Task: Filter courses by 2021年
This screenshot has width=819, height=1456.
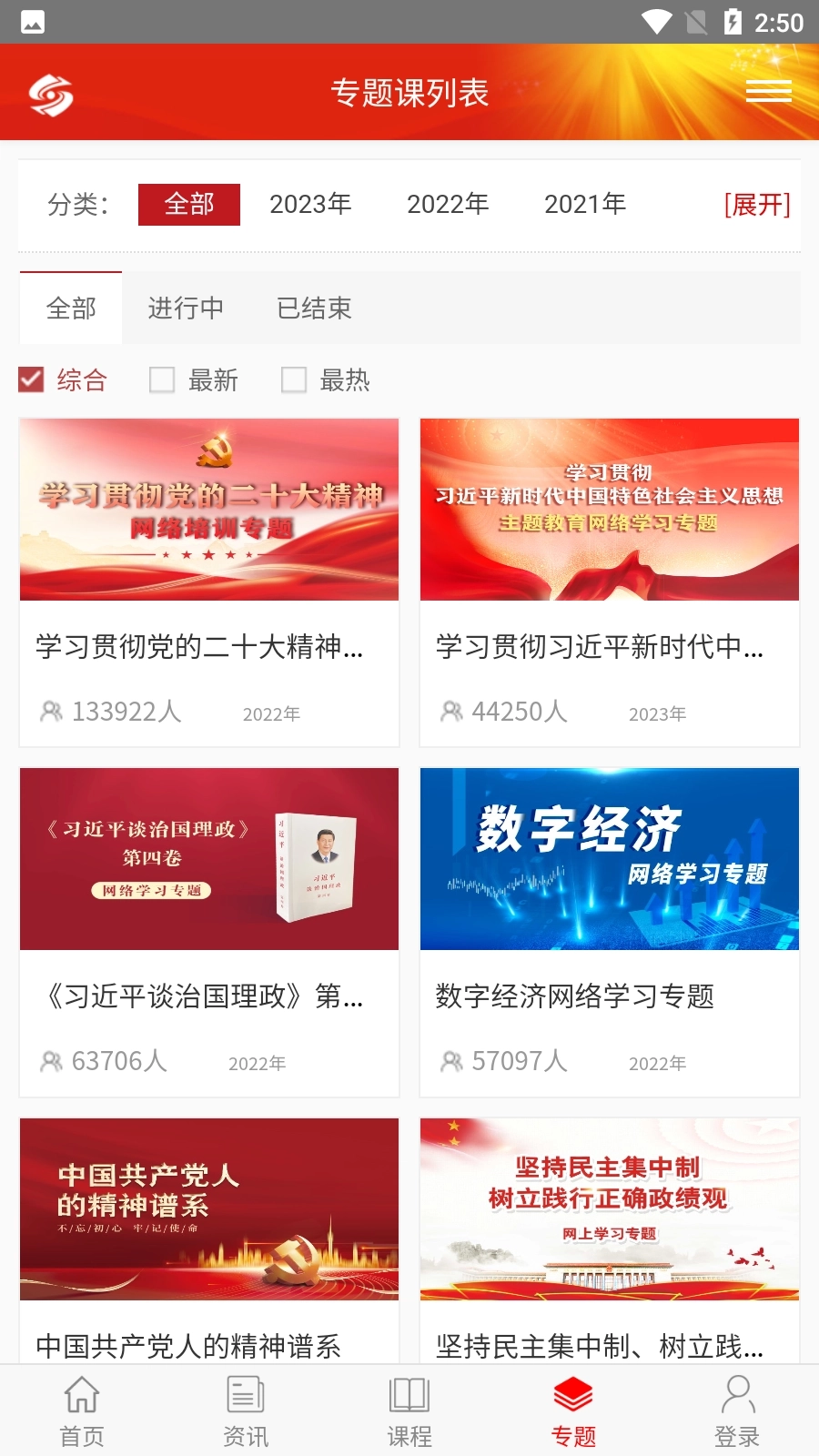Action: tap(585, 205)
